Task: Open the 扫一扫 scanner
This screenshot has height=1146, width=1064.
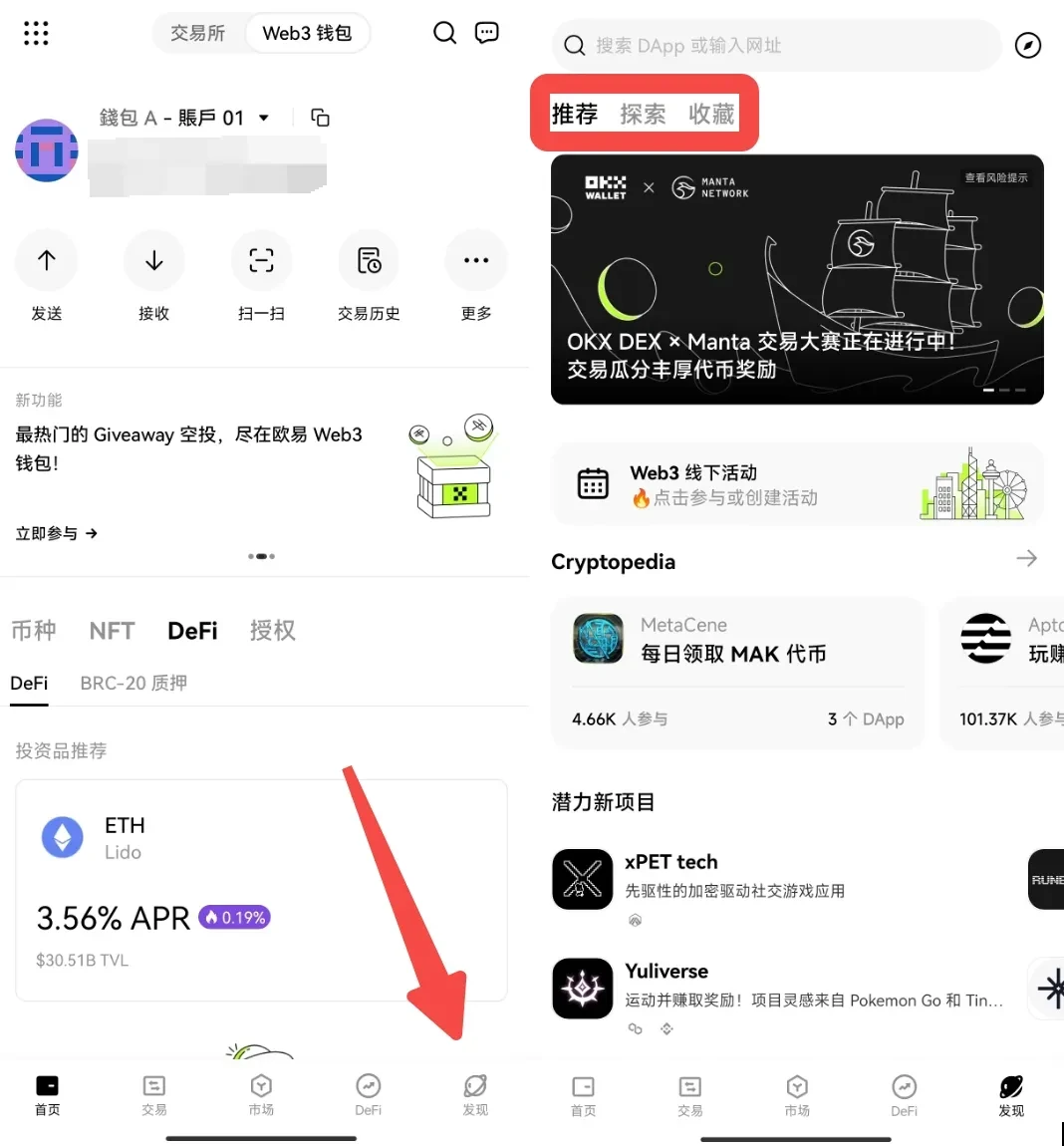Action: point(261,261)
